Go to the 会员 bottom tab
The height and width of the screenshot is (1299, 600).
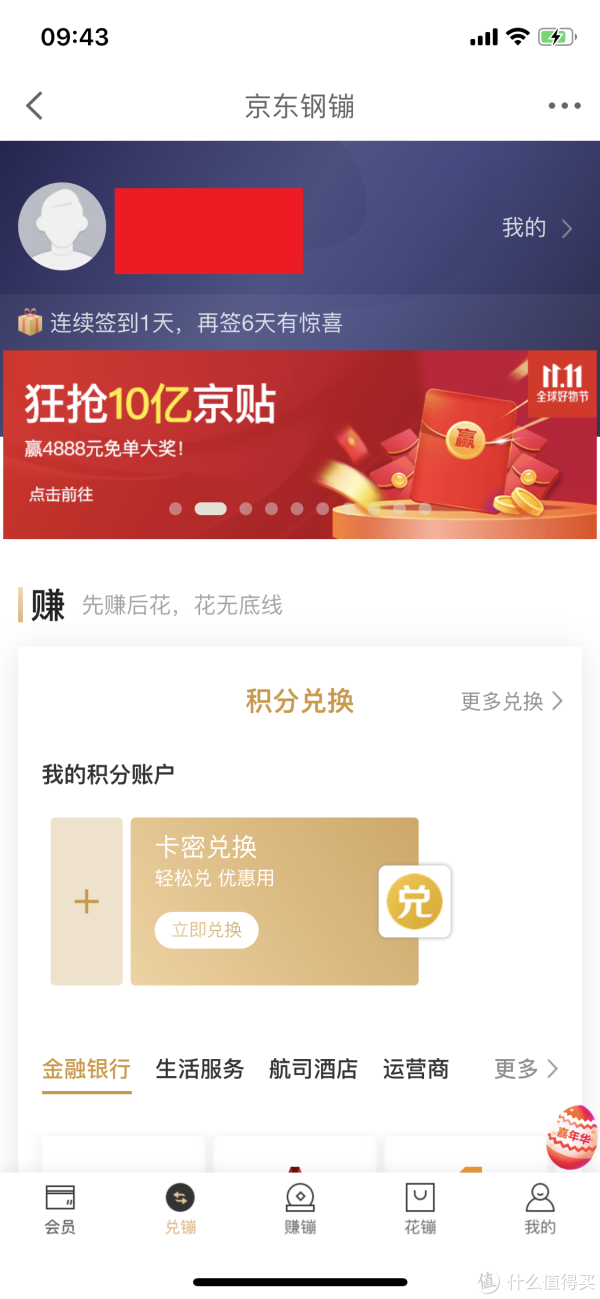tap(60, 1210)
